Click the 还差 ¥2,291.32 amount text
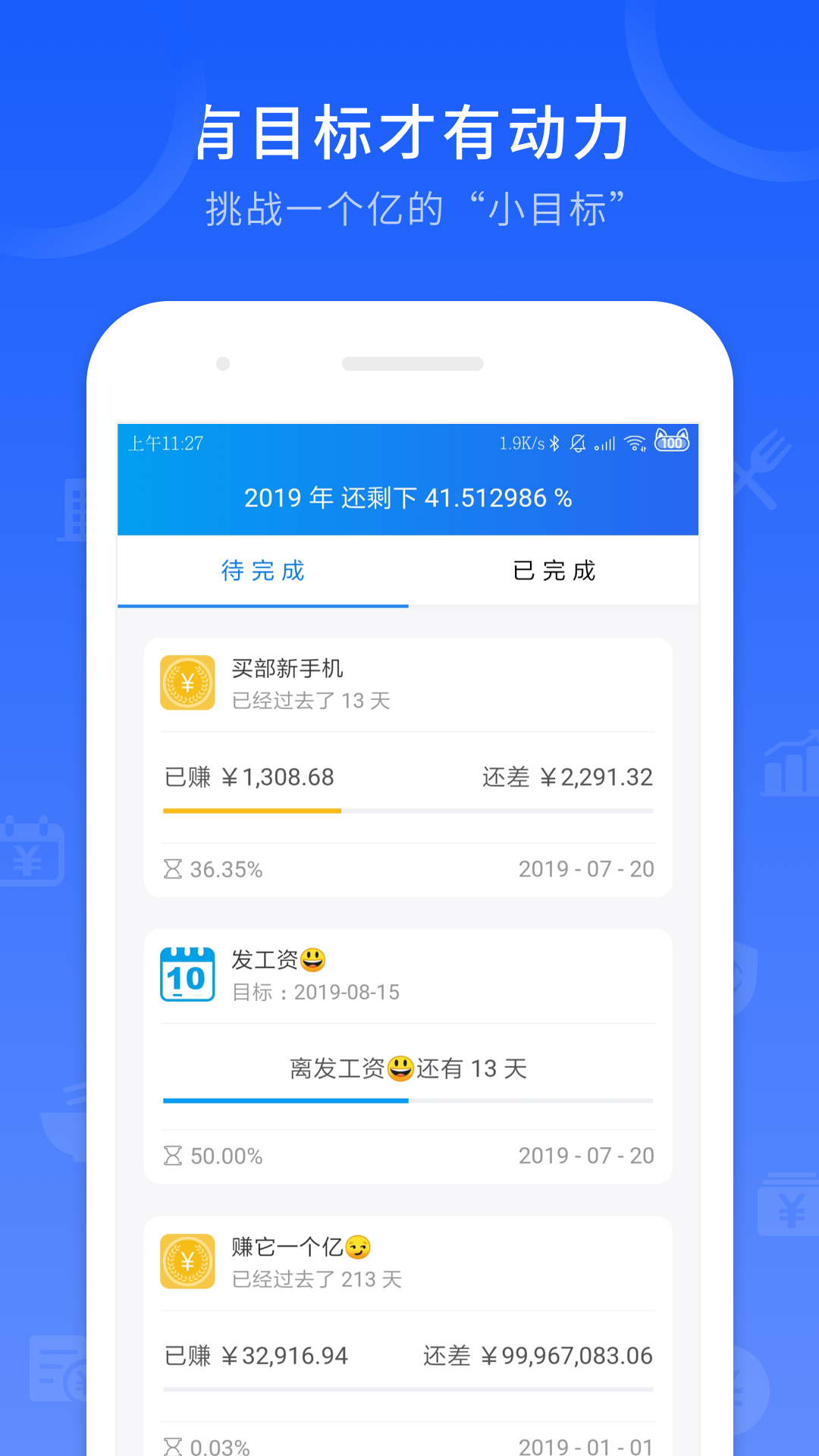The width and height of the screenshot is (819, 1456). 566,777
